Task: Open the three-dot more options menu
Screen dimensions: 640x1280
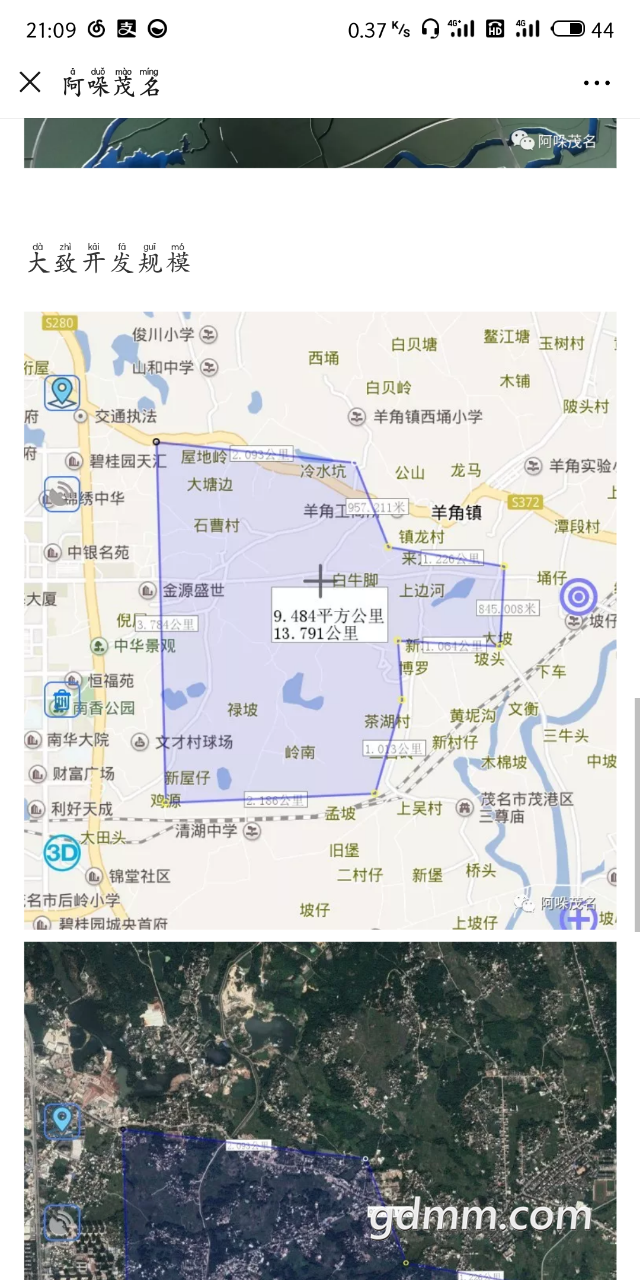Action: coord(596,84)
